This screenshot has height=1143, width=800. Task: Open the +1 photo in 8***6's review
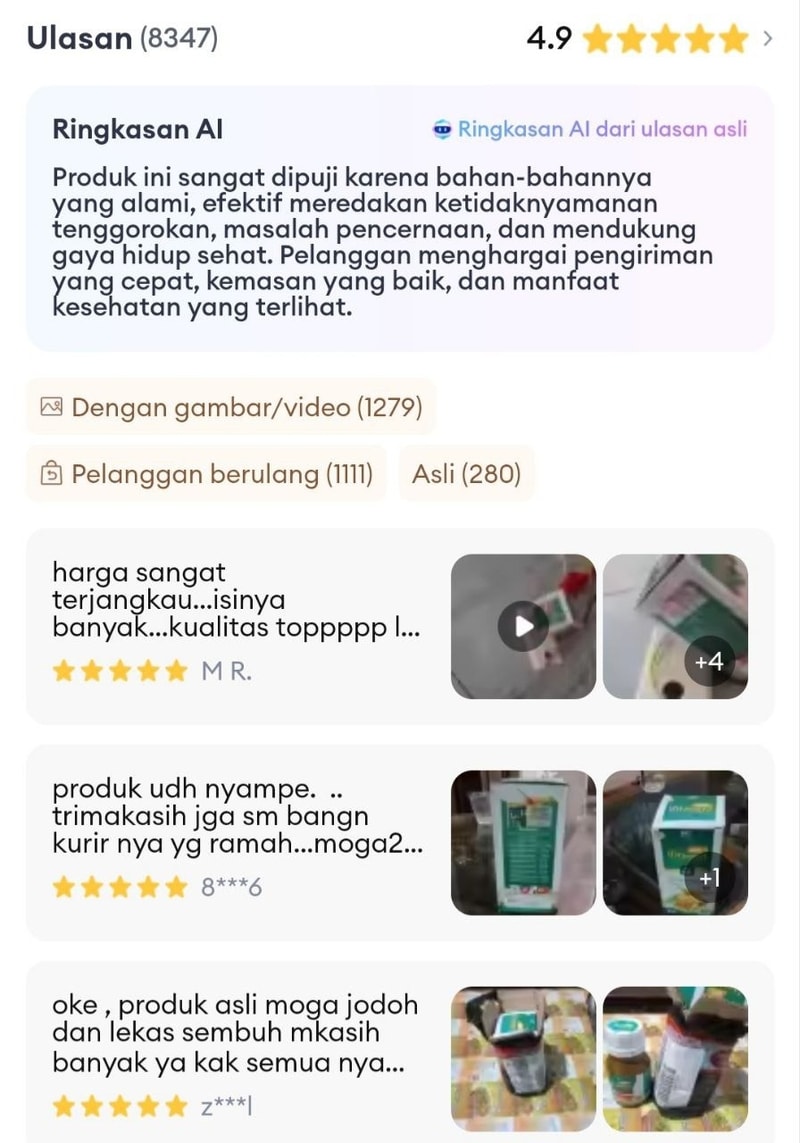click(676, 842)
